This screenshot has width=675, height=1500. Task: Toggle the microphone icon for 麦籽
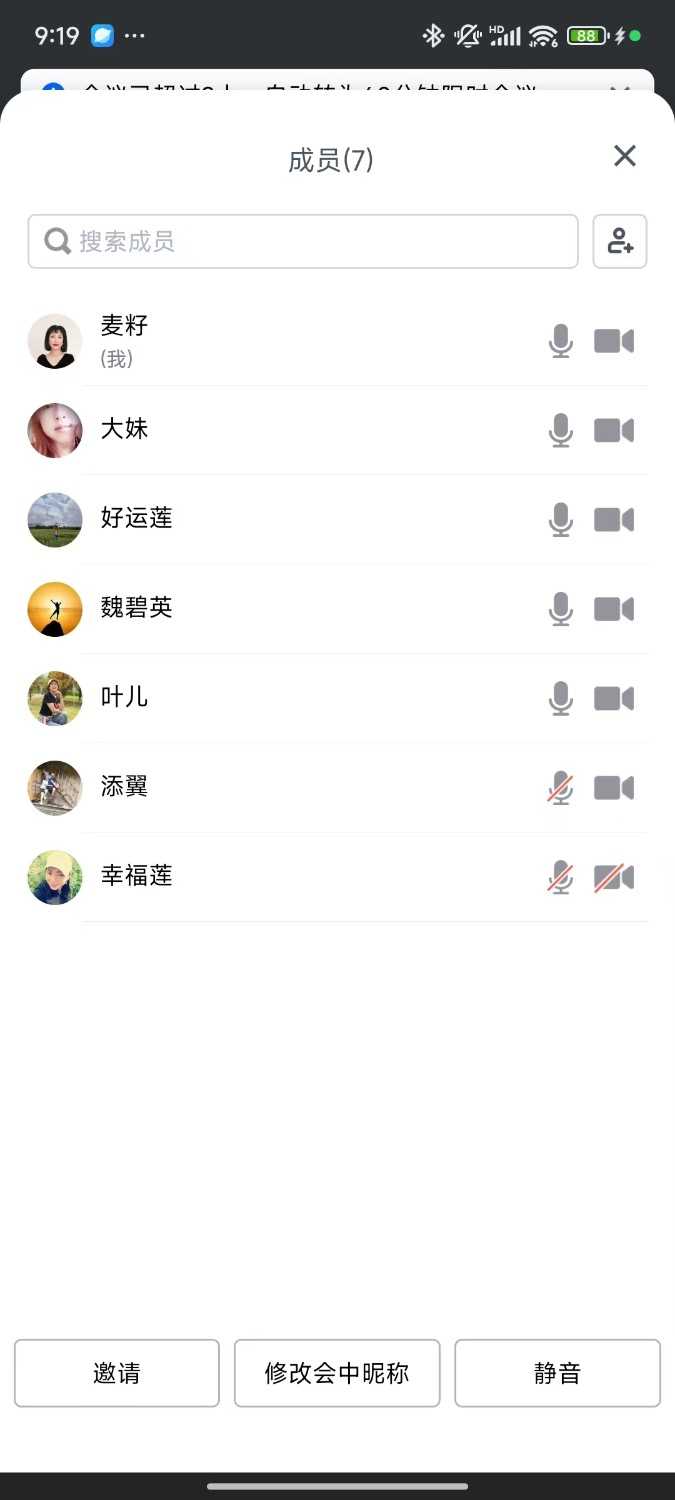[x=561, y=341]
